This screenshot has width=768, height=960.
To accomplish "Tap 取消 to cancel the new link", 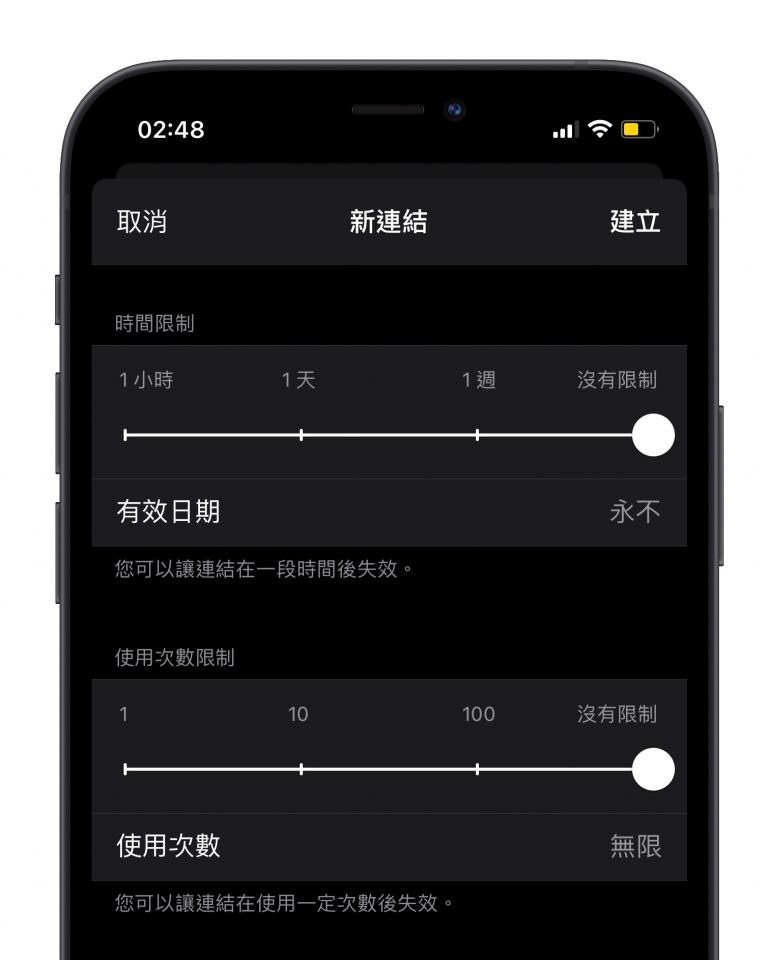I will coord(142,222).
